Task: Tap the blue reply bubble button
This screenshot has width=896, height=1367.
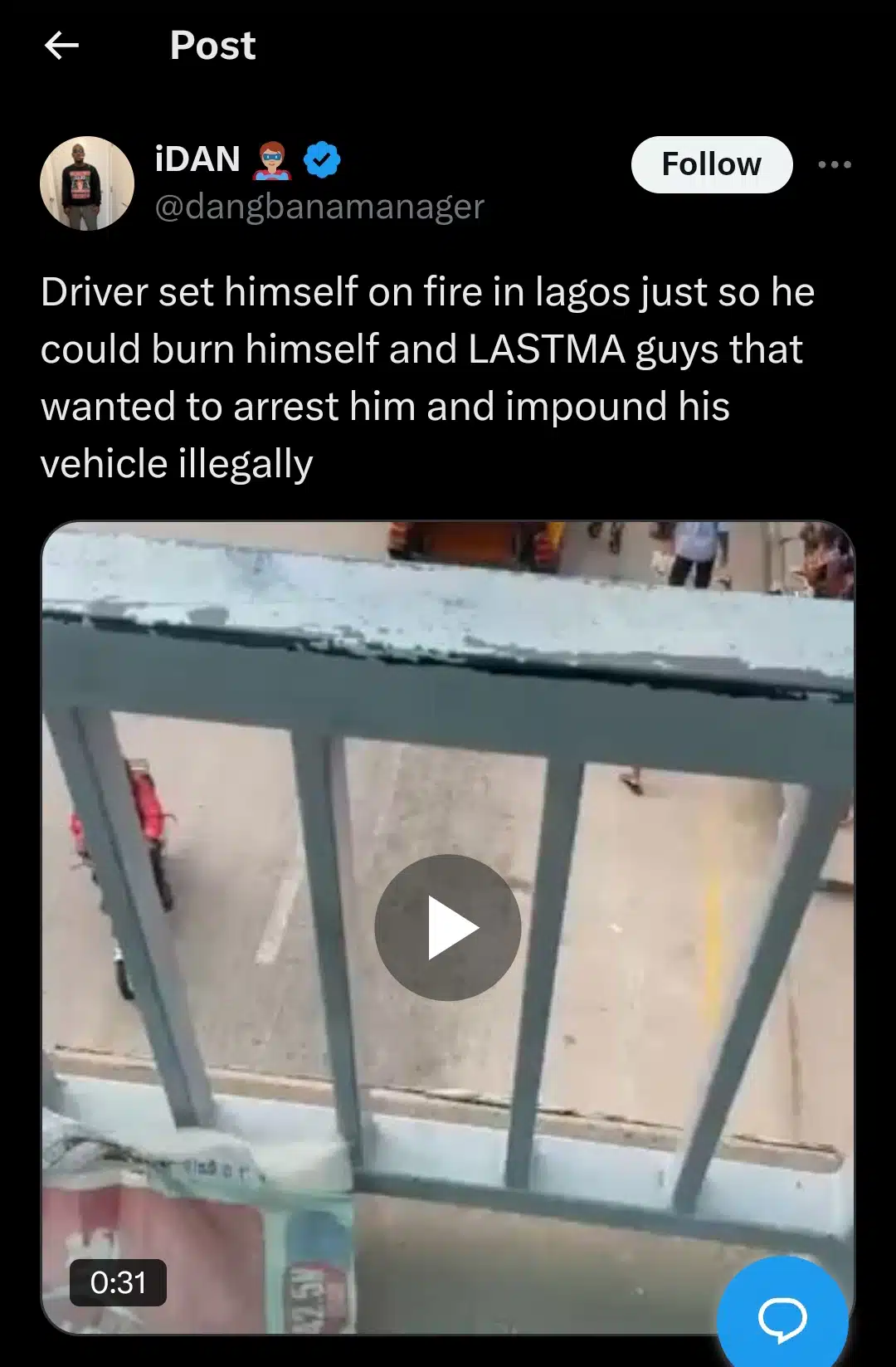Action: coord(782,1317)
